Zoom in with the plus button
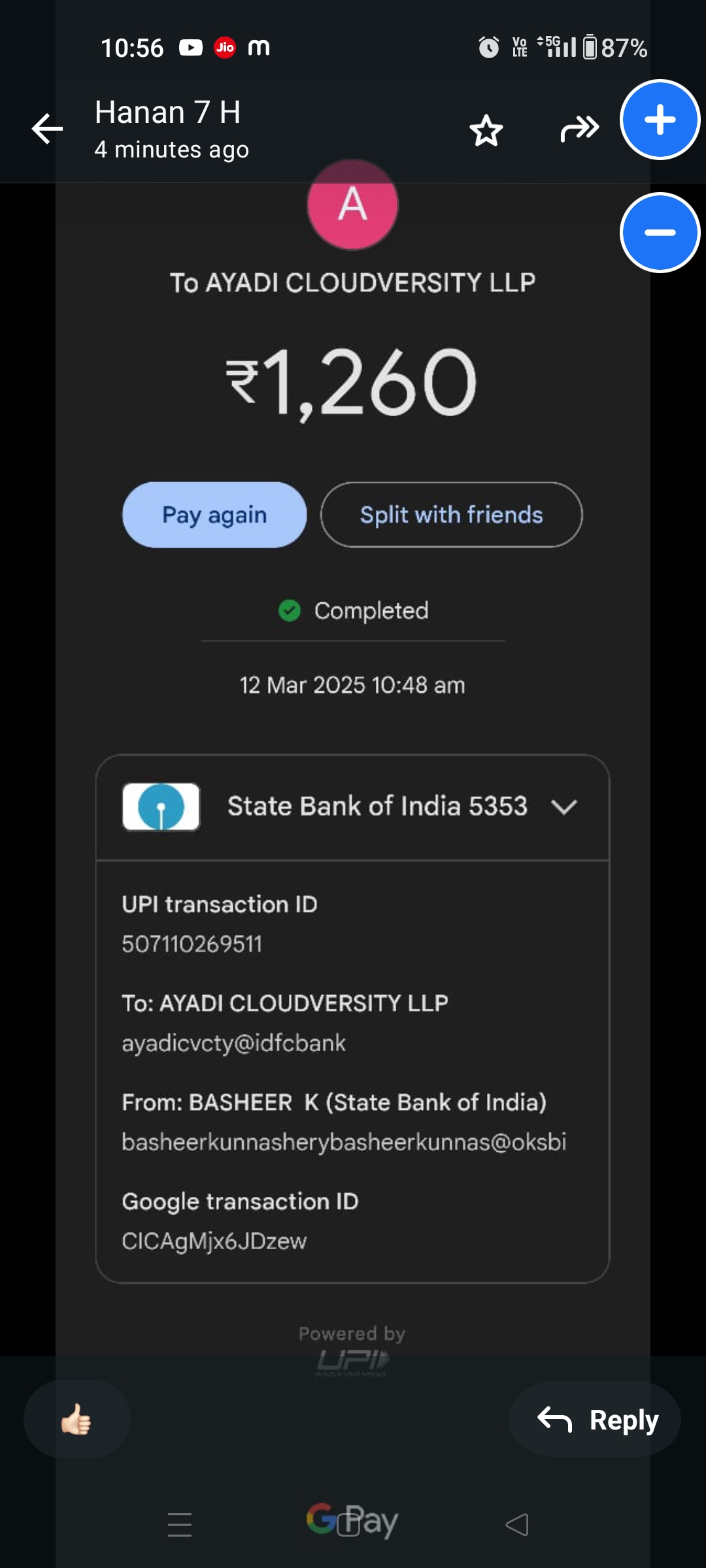 click(x=660, y=120)
